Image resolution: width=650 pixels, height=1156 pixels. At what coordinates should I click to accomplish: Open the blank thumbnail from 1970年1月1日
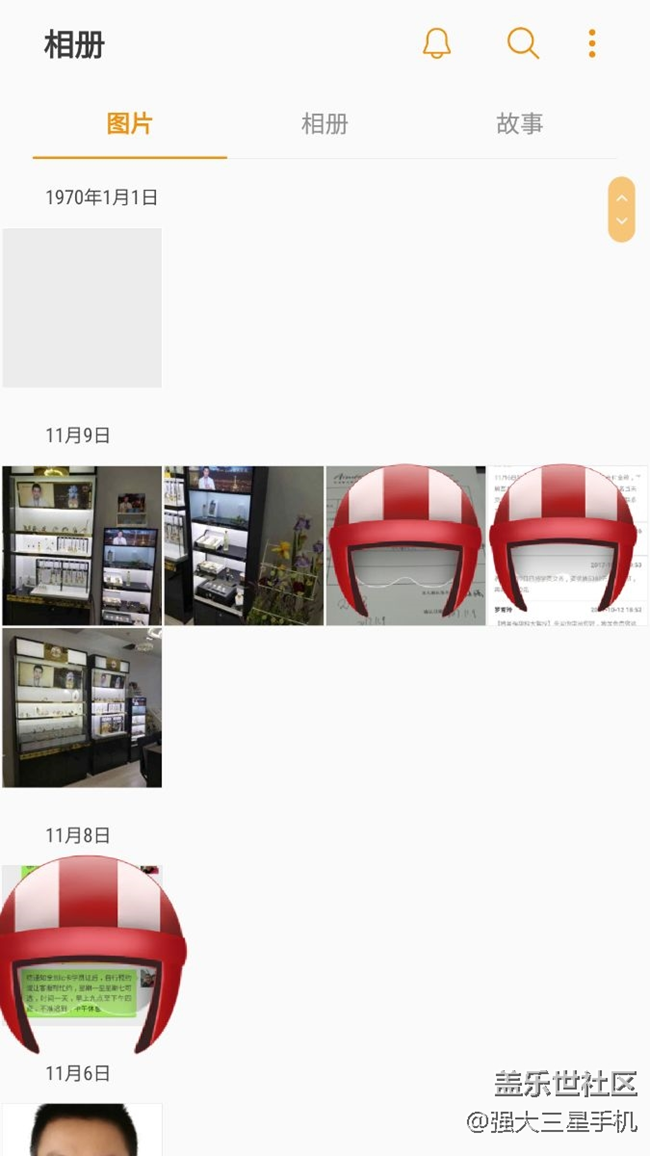coord(82,308)
